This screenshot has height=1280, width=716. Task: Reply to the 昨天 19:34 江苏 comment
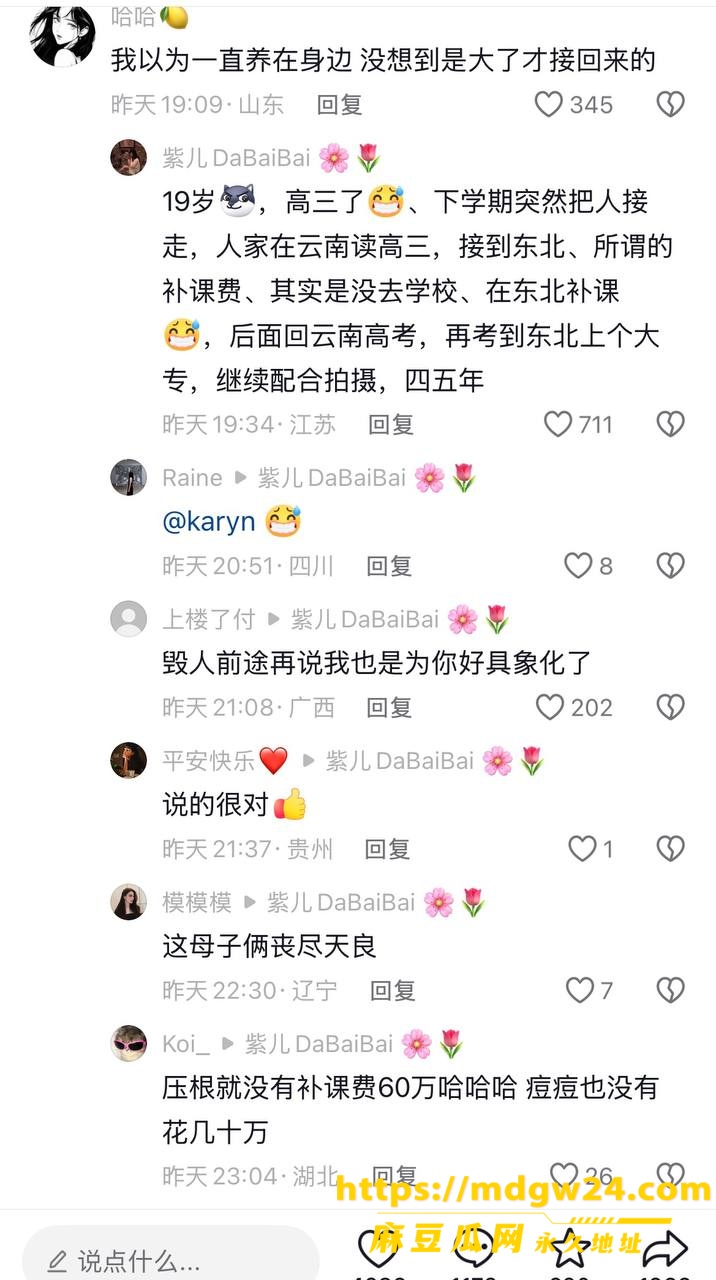(x=391, y=424)
